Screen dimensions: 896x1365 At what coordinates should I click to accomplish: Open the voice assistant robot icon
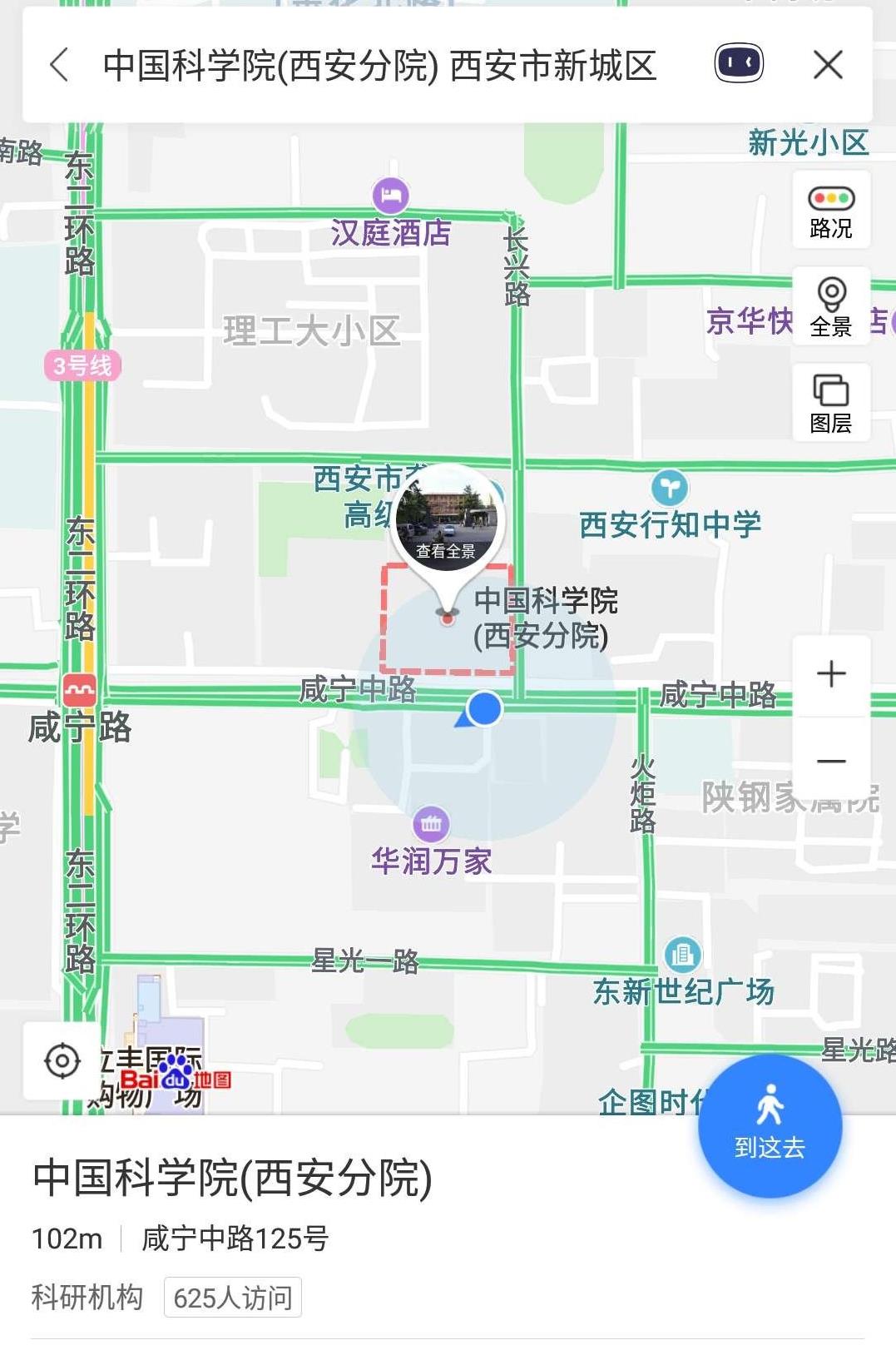(x=739, y=64)
